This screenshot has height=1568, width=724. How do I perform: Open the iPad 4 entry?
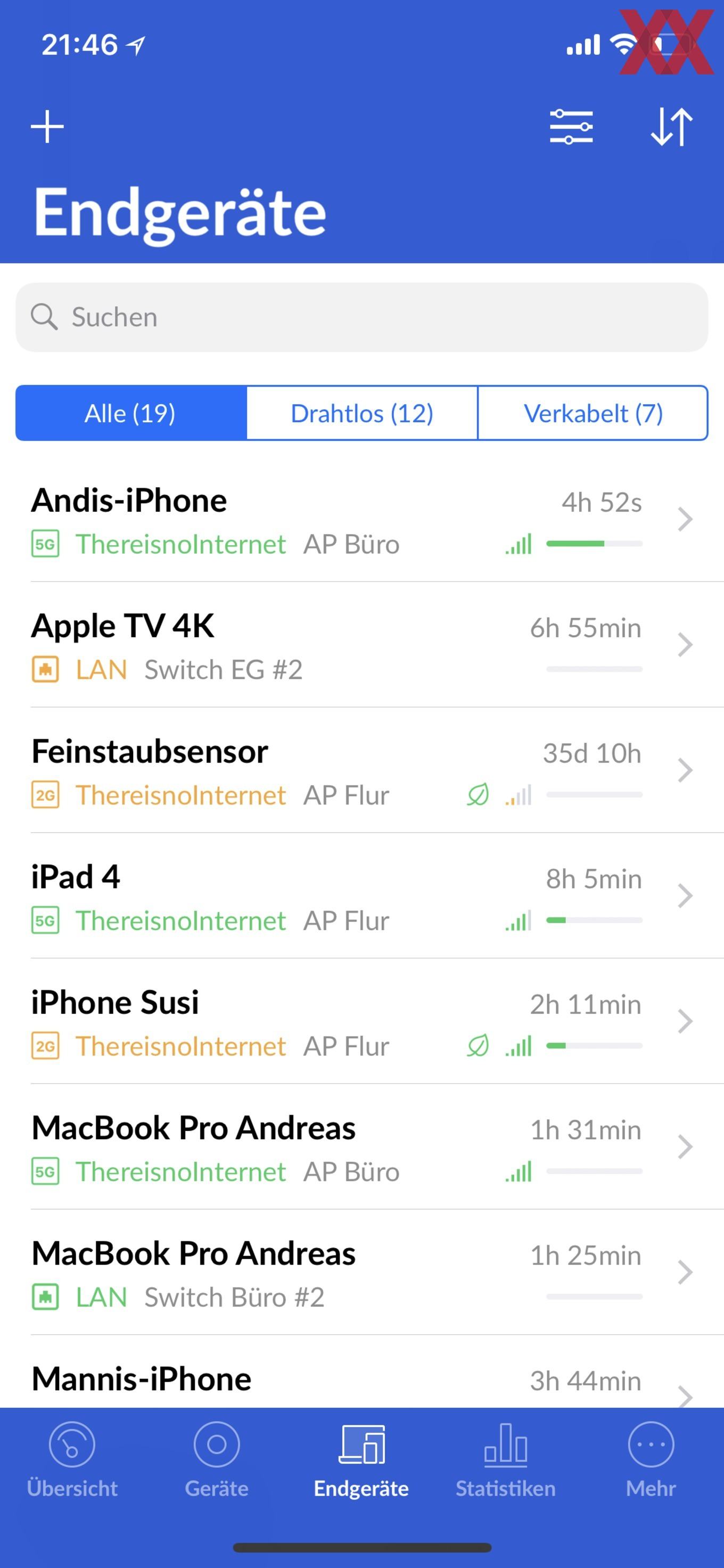click(362, 896)
